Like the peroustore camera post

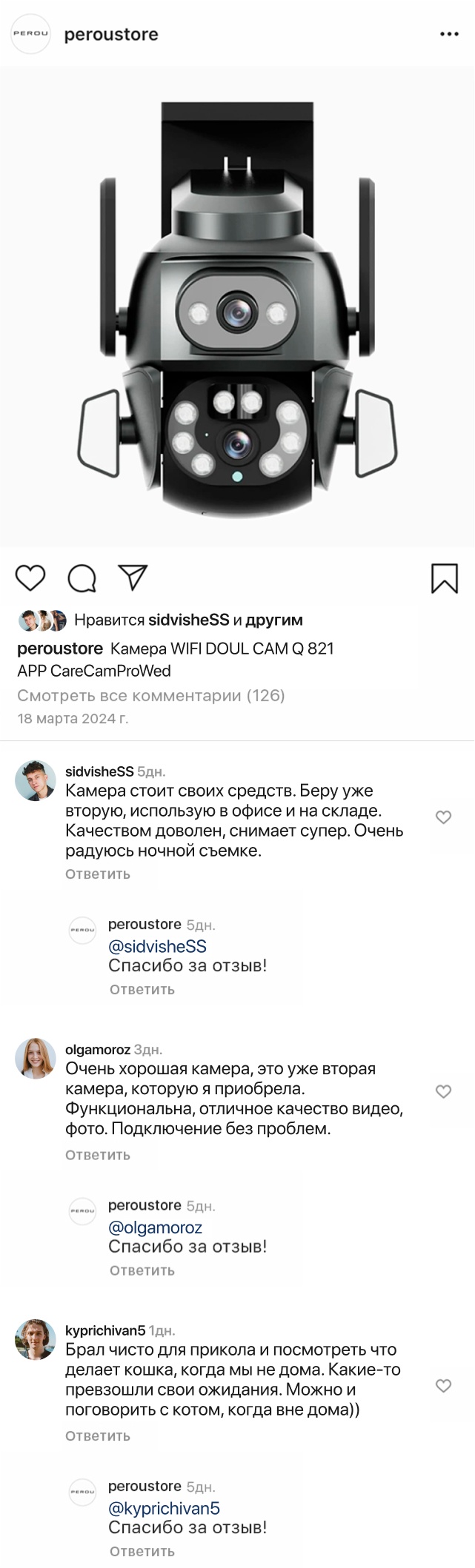coord(30,577)
